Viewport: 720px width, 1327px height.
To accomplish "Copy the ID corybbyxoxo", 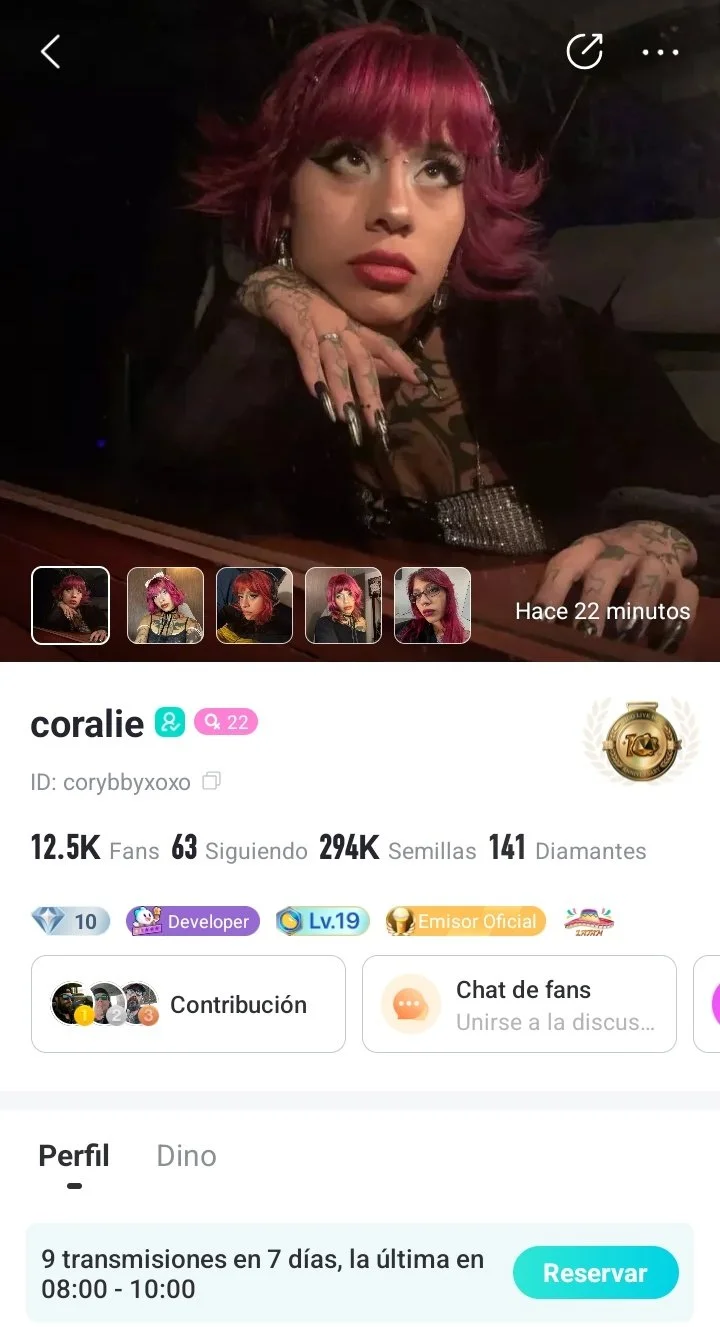I will [x=211, y=781].
